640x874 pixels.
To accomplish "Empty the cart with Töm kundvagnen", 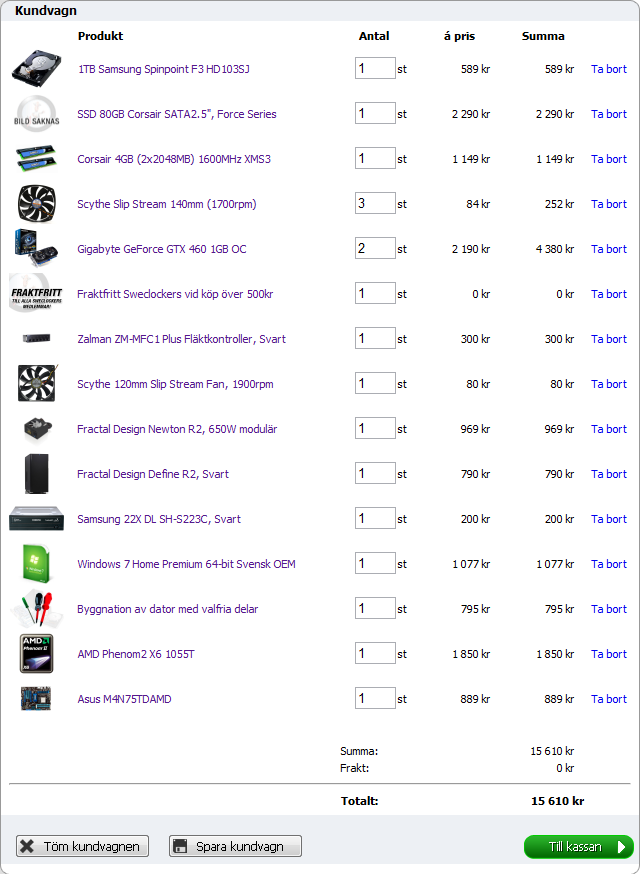I will [x=83, y=847].
